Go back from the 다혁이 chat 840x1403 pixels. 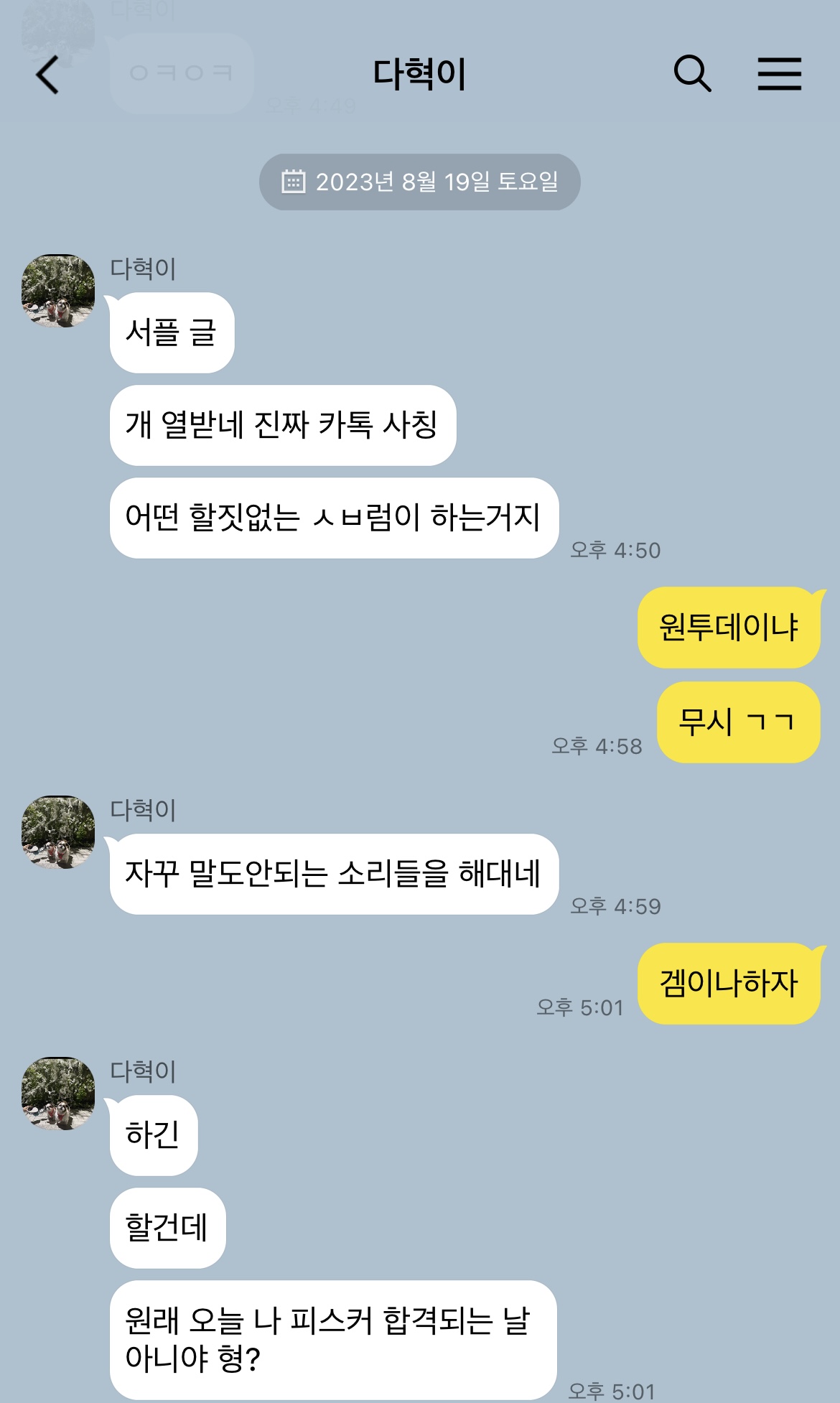[x=47, y=75]
